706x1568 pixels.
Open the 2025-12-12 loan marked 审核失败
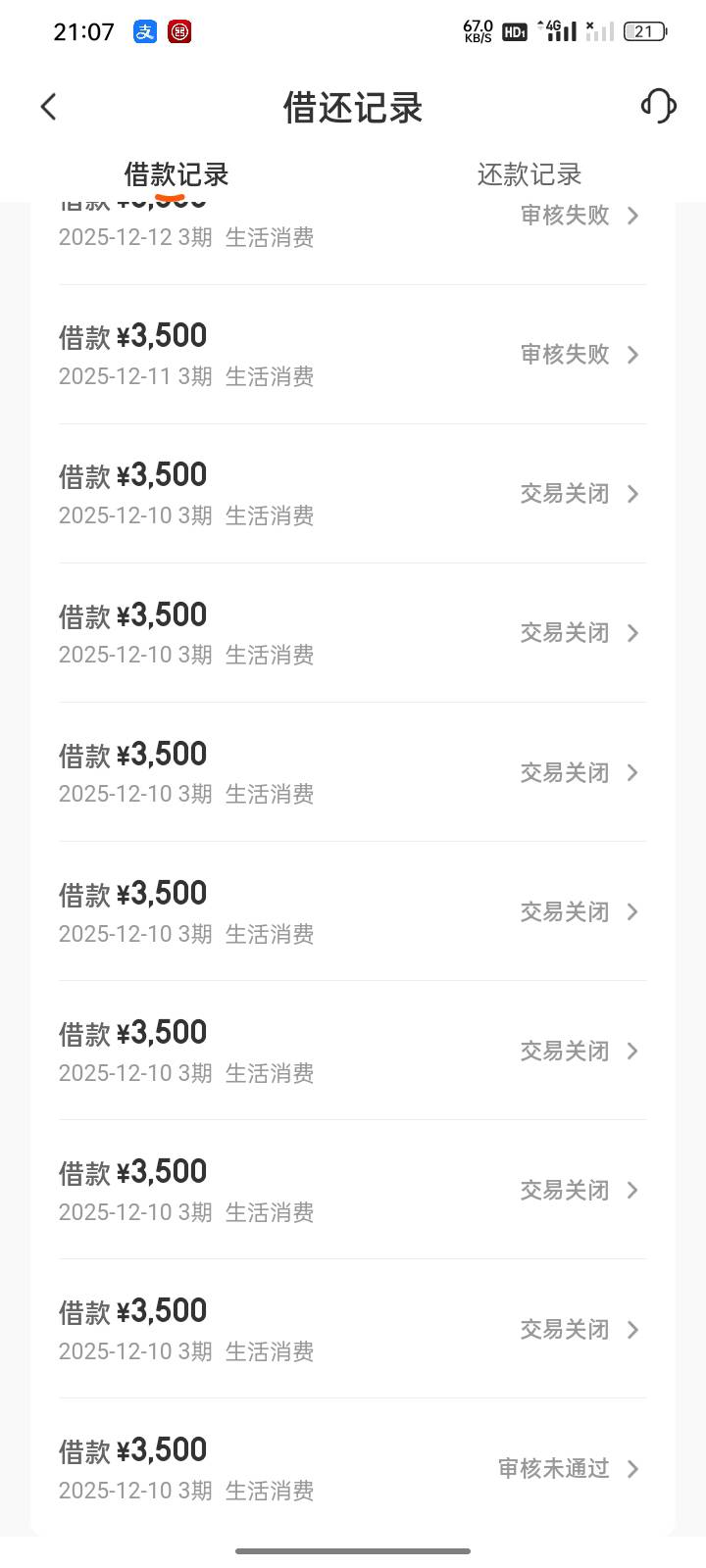pos(353,227)
